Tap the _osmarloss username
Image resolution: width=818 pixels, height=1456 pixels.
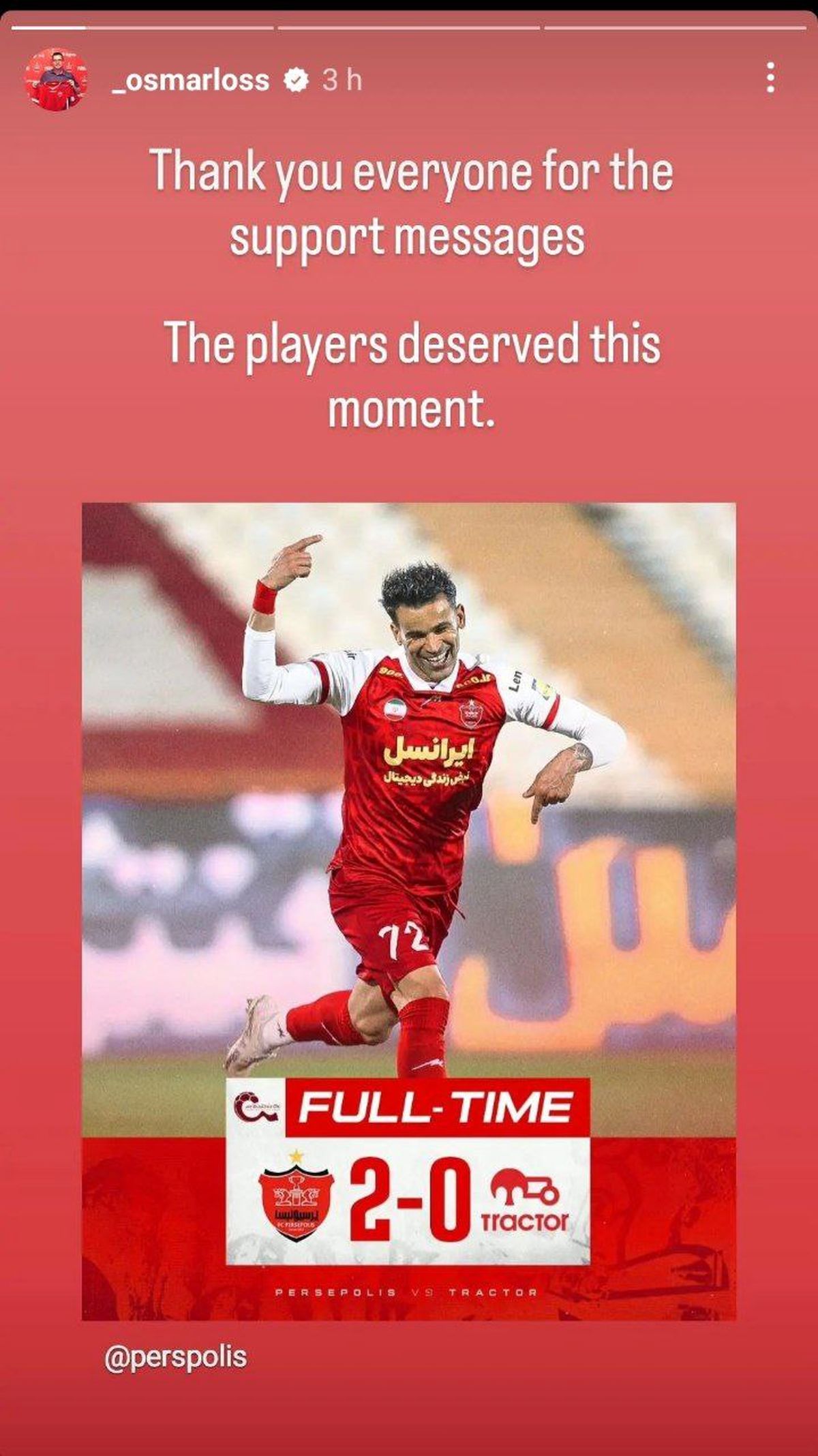point(190,80)
